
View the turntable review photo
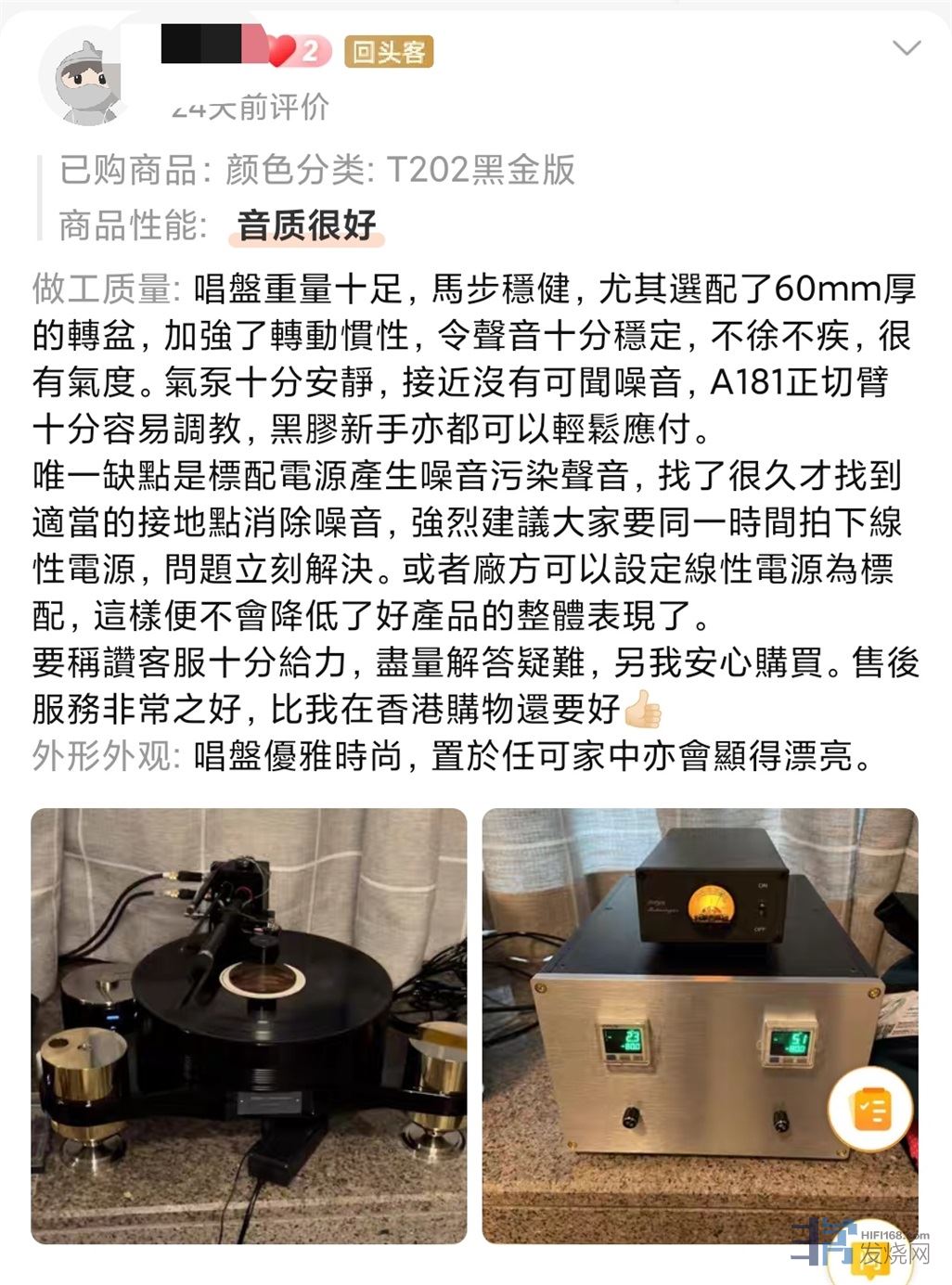click(249, 1025)
